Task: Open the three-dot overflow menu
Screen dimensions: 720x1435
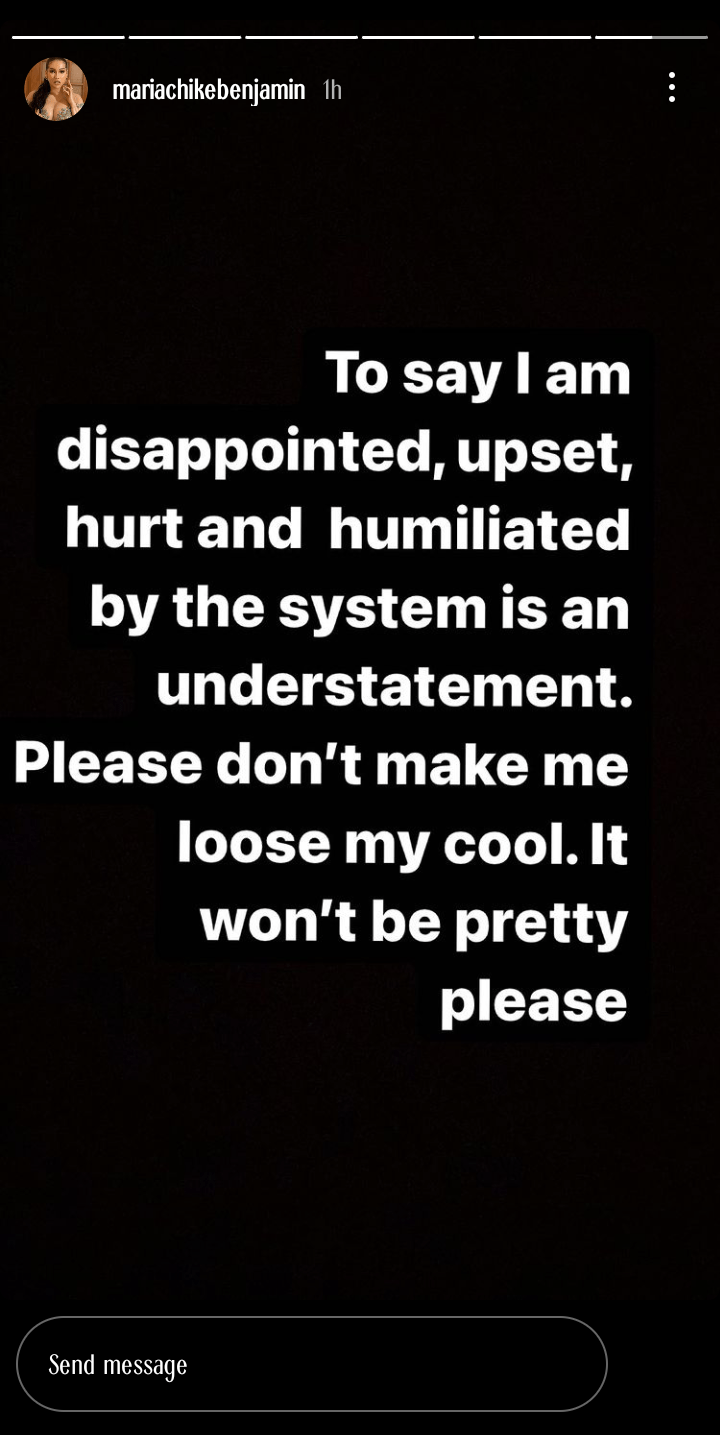Action: coord(672,88)
